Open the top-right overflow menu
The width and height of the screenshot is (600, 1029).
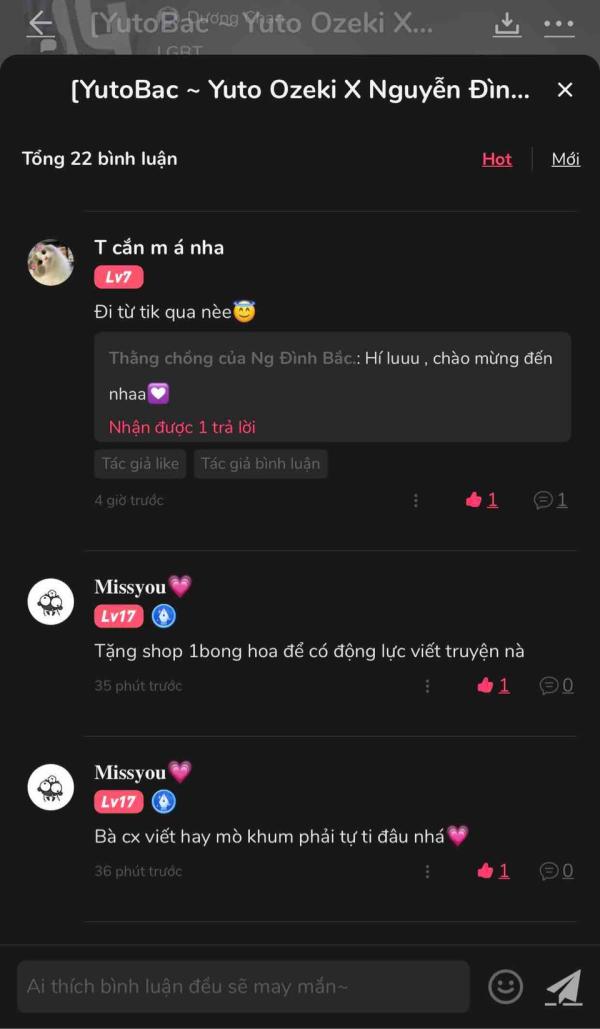pyautogui.click(x=559, y=24)
